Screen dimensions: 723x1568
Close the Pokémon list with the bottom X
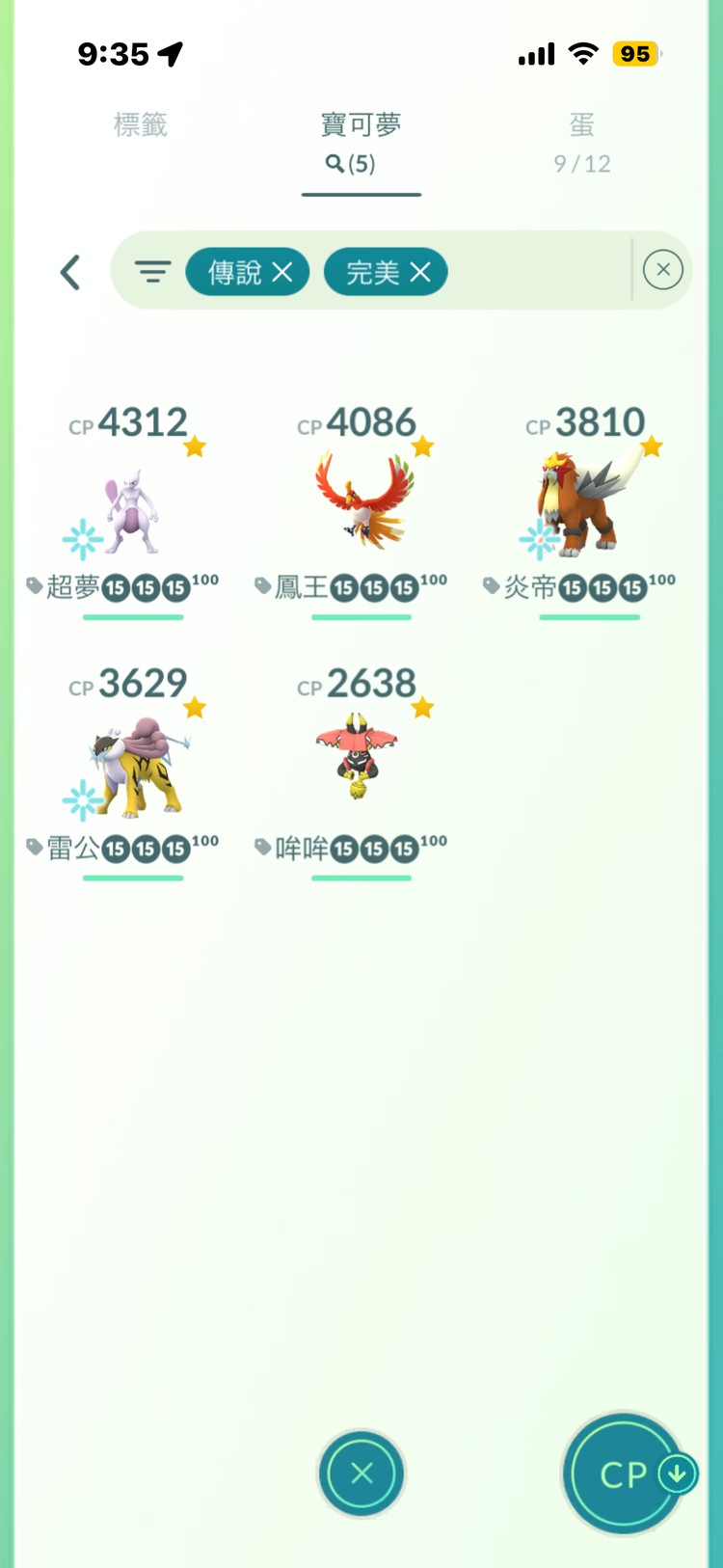[x=361, y=1473]
